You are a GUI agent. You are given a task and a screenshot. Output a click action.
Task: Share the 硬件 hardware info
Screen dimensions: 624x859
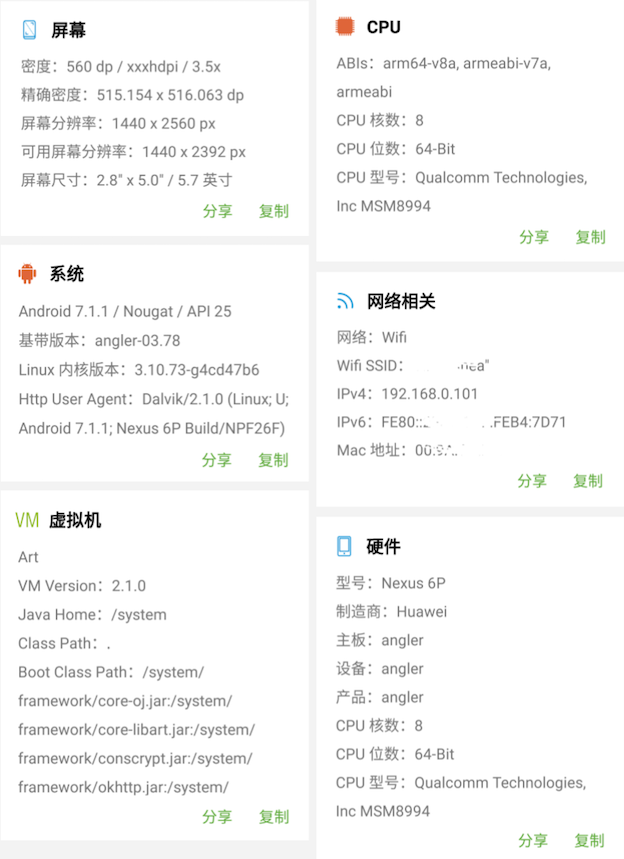(x=533, y=840)
